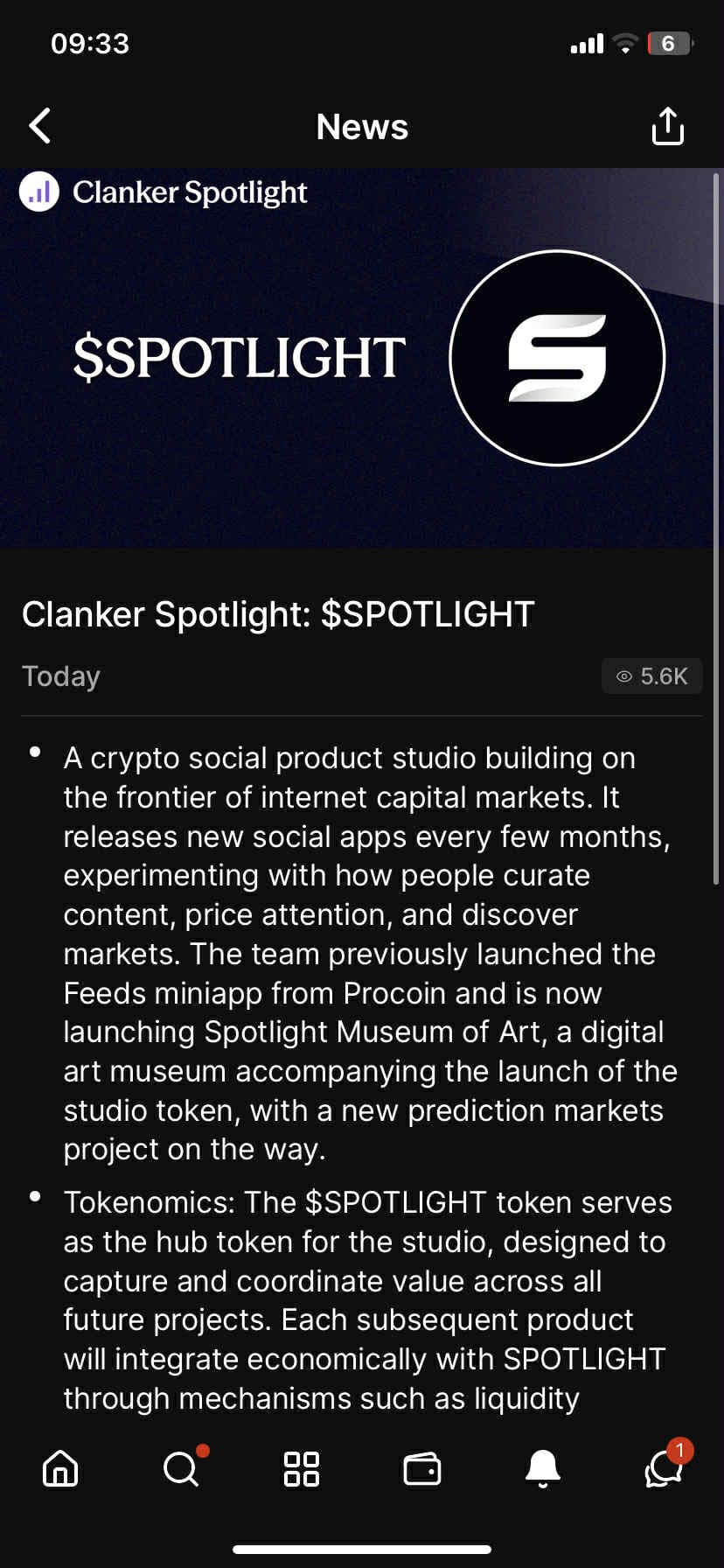This screenshot has height=1568, width=724.
Task: Open the News header tab
Action: pos(362,126)
